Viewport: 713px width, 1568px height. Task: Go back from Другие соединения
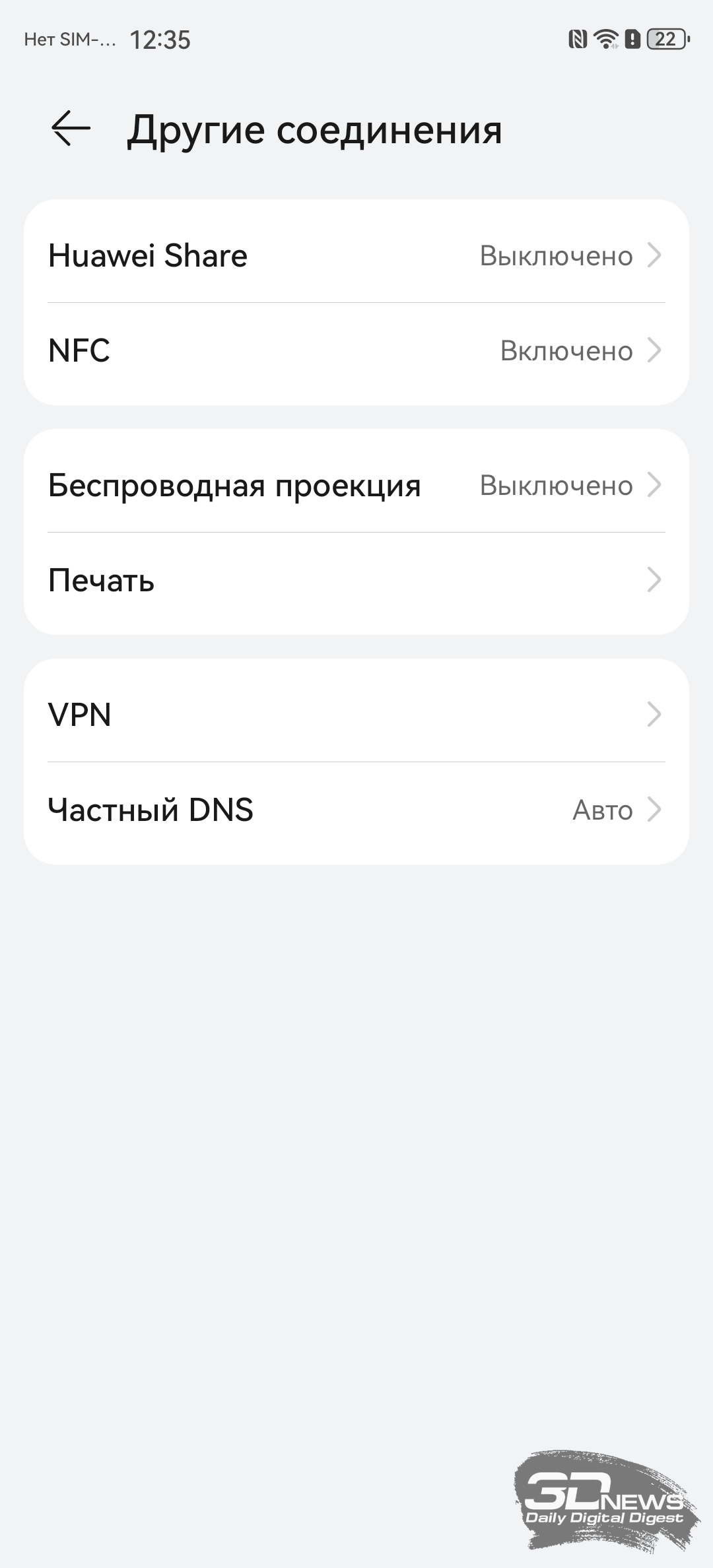[x=71, y=128]
